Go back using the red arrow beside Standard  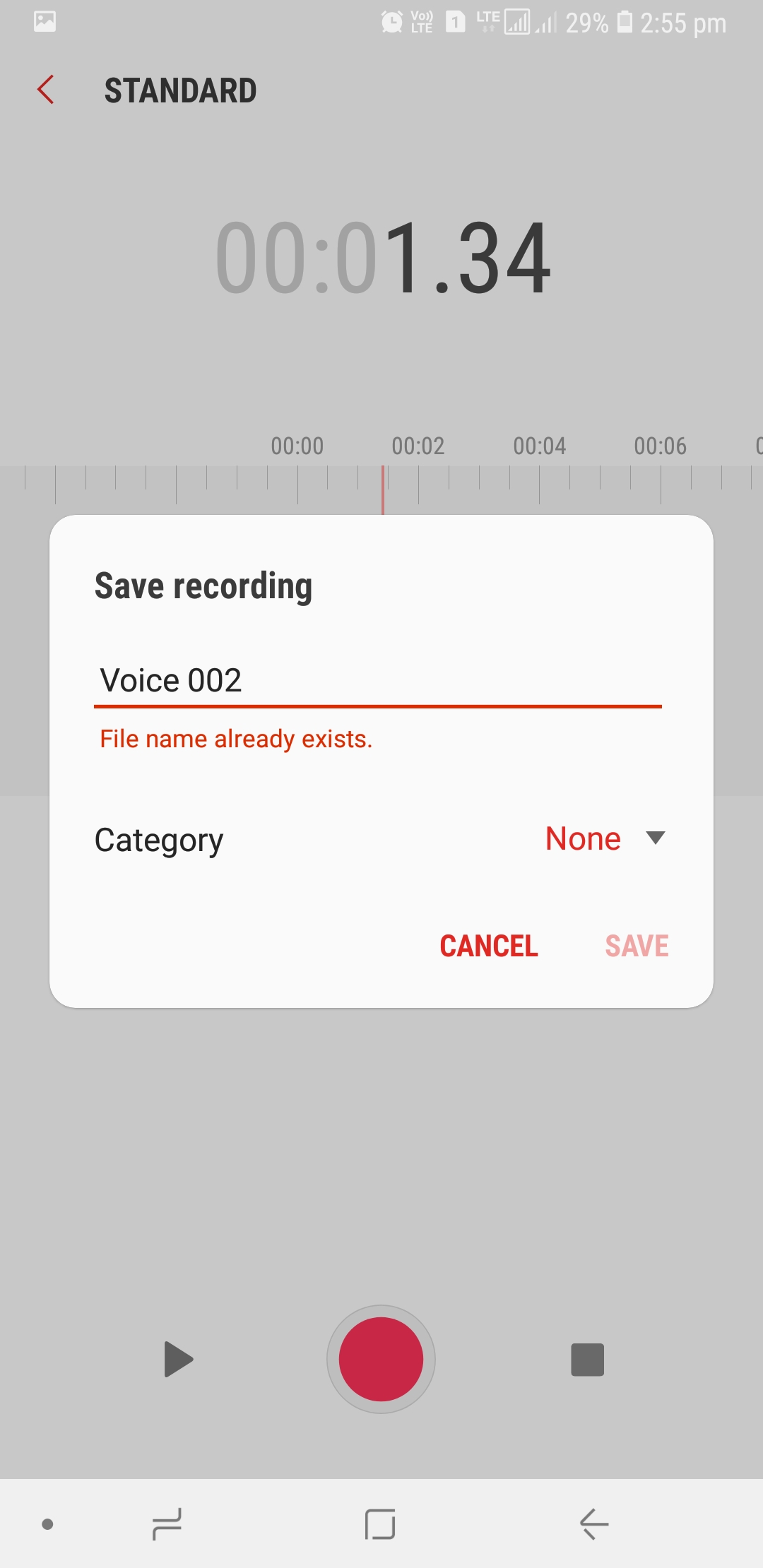point(46,90)
